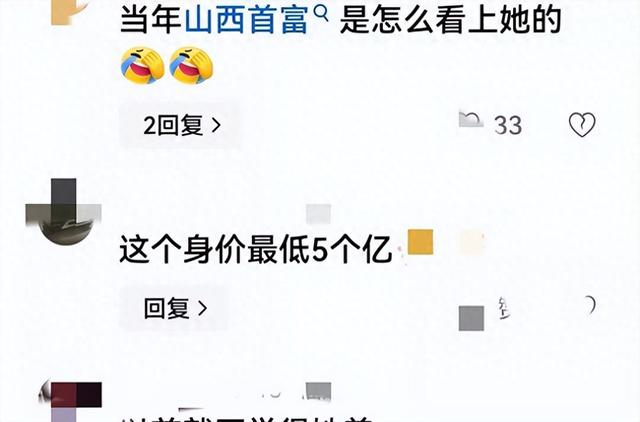
Task: Like the comment with 33 likes
Action: pos(471,122)
